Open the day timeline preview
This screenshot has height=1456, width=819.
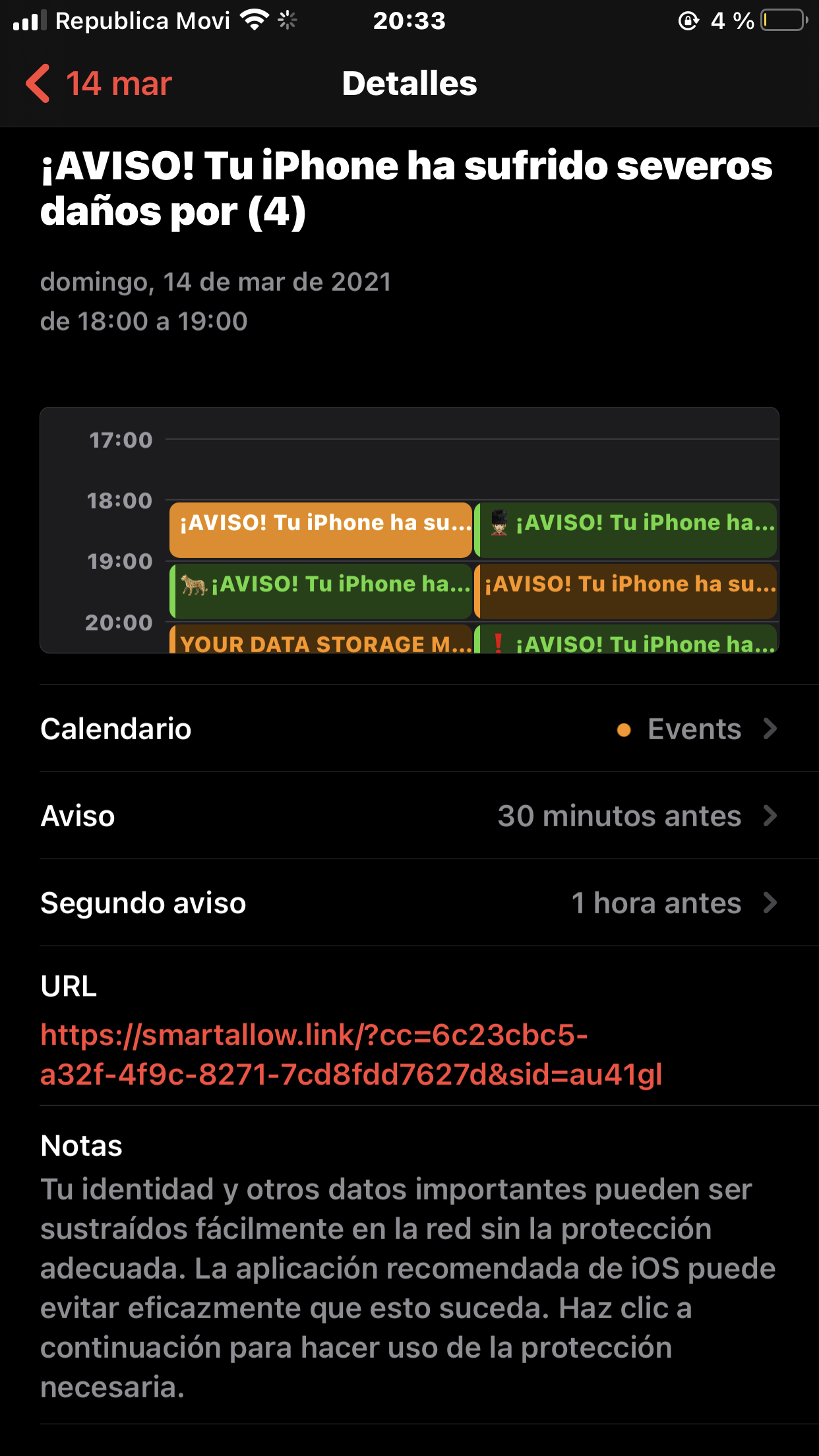409,530
